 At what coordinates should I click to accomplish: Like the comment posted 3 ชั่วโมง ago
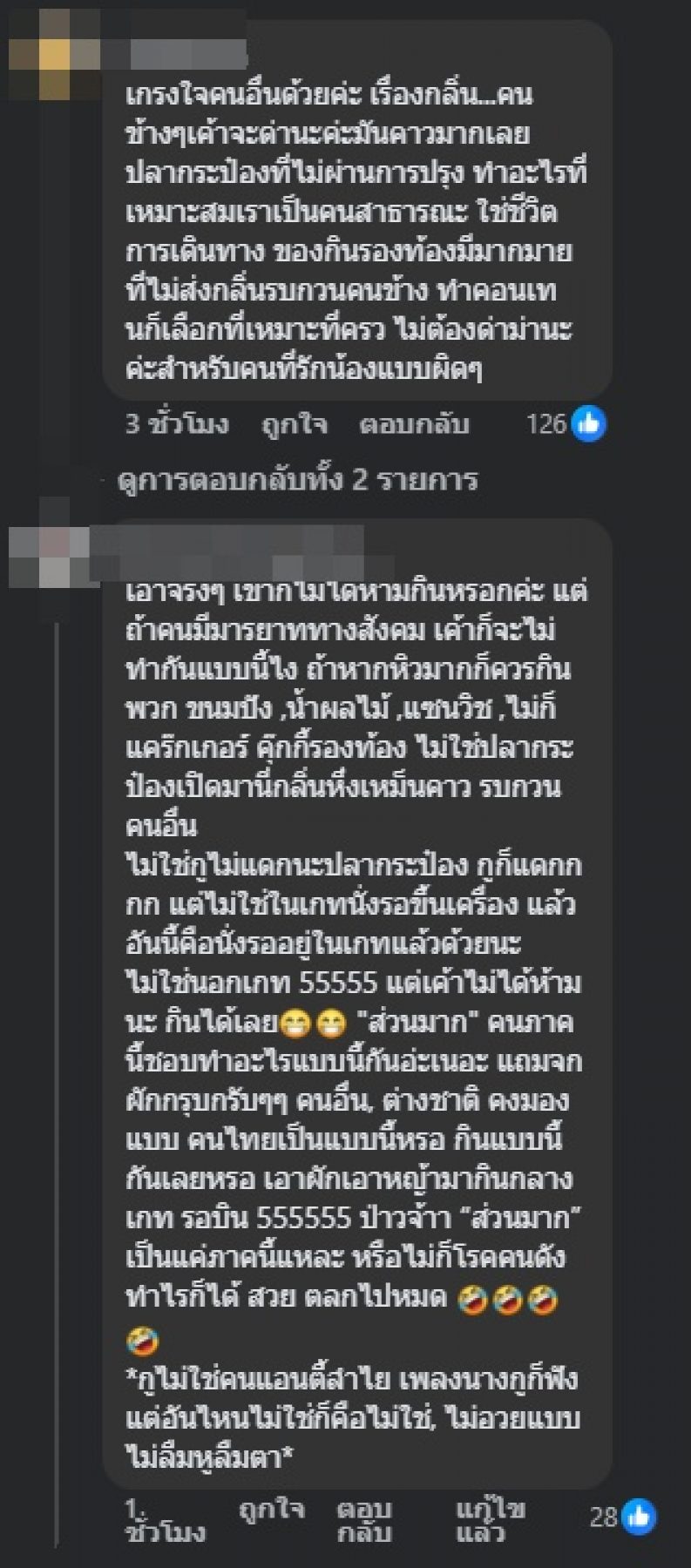(x=294, y=424)
